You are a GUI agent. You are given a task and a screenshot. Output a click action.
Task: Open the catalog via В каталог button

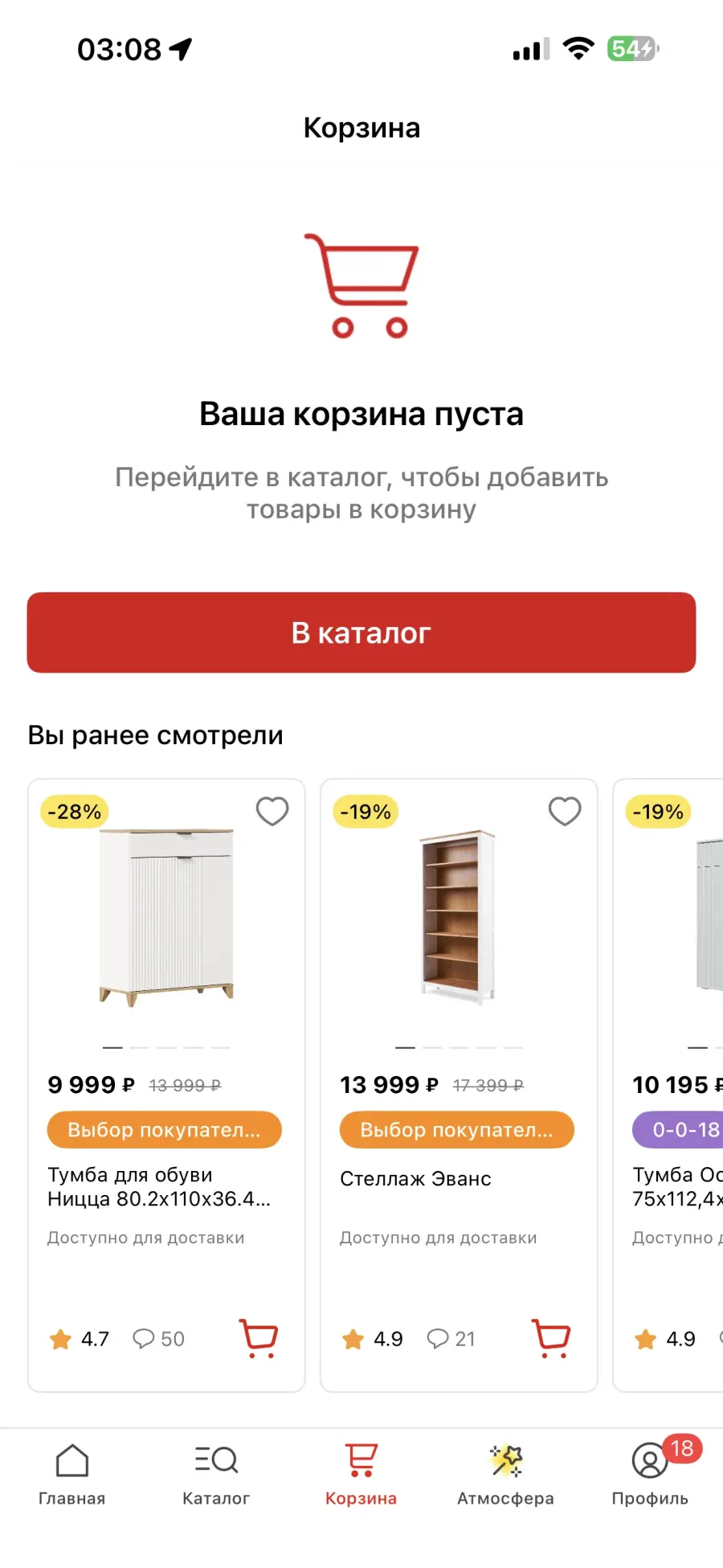361,633
